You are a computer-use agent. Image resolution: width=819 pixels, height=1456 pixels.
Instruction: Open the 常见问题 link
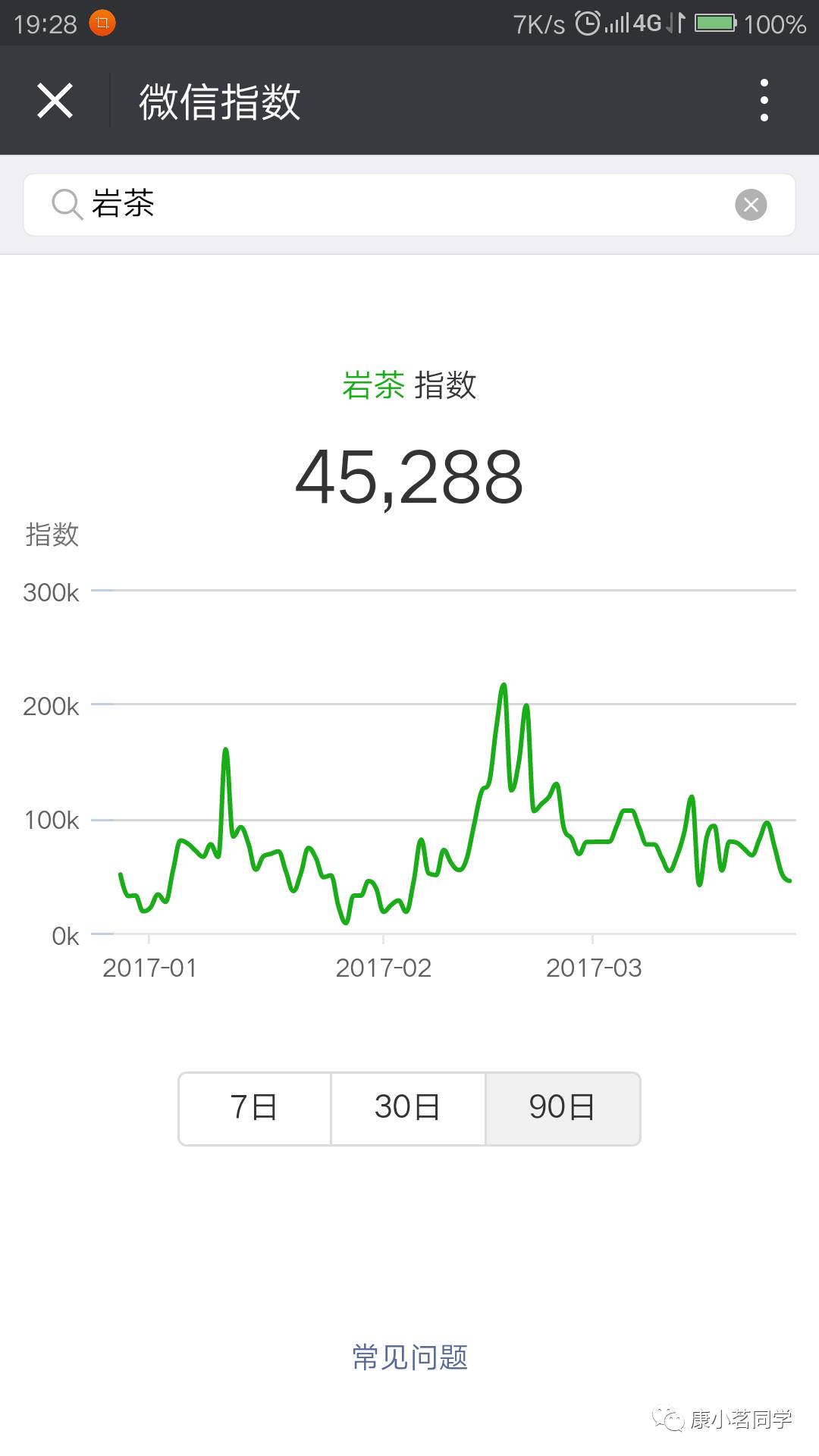click(409, 1357)
